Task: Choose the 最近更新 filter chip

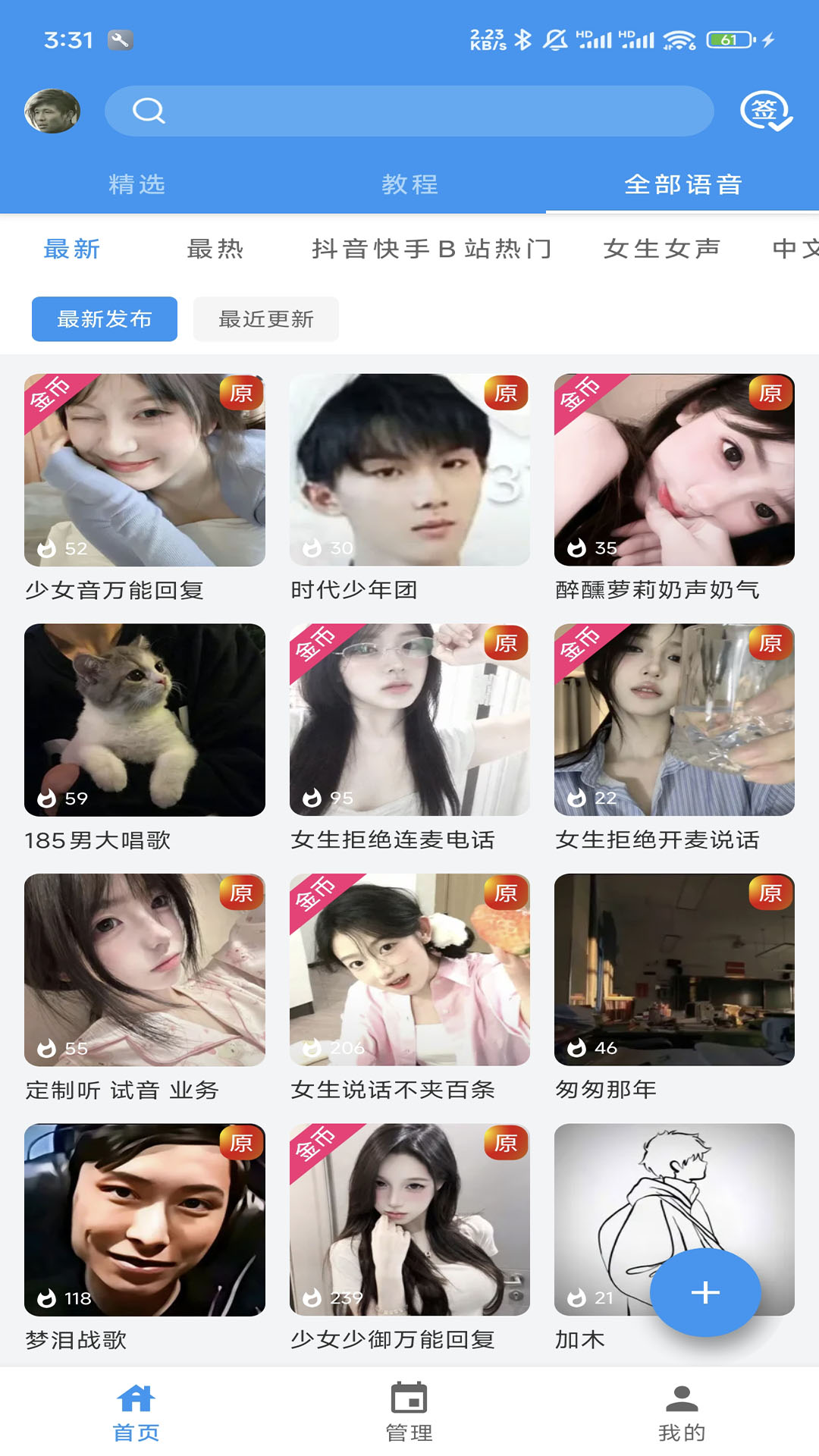Action: pos(265,319)
